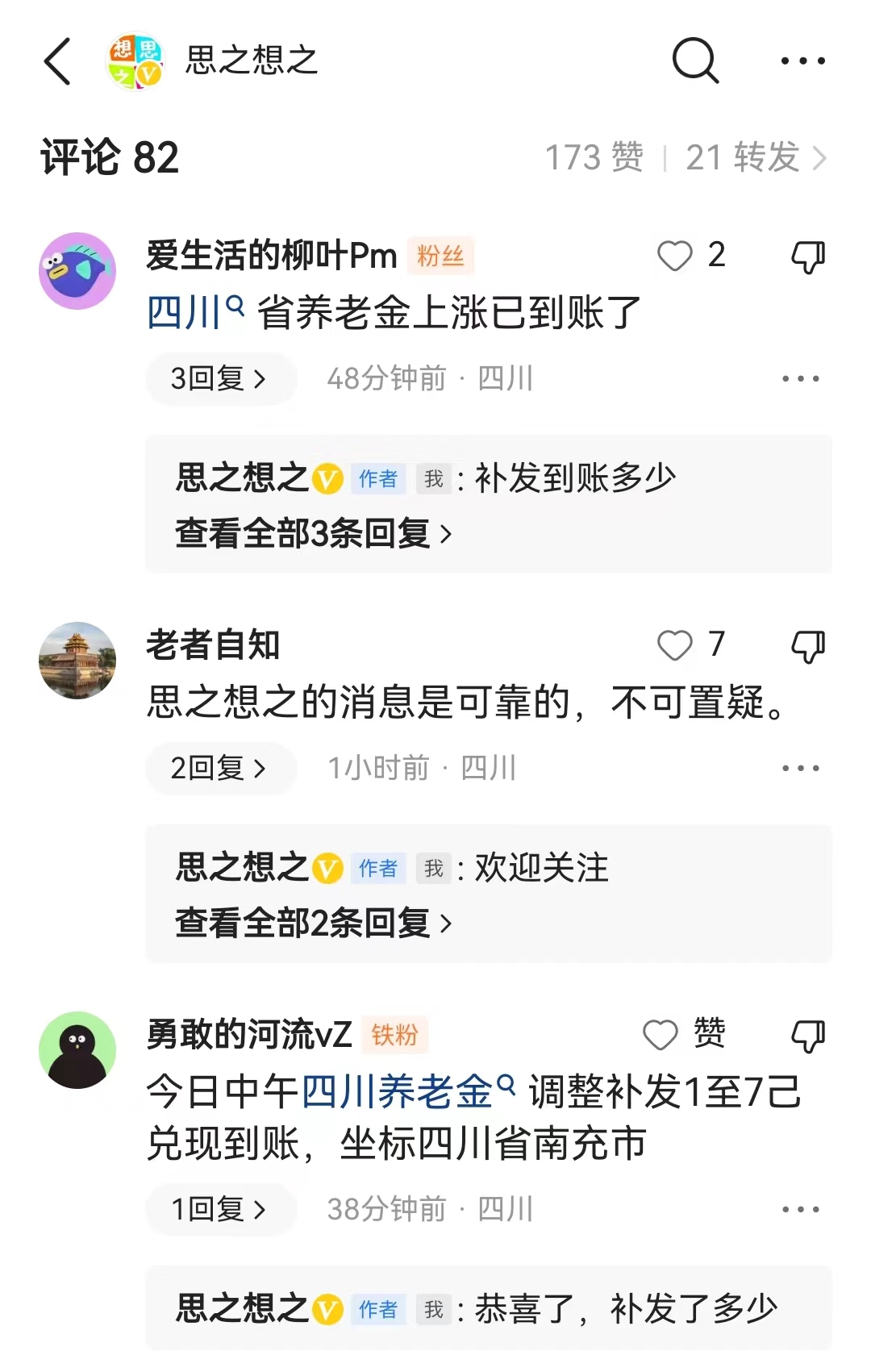The height and width of the screenshot is (1372, 871).
Task: Dislike 老者自知's comment
Action: tap(807, 647)
